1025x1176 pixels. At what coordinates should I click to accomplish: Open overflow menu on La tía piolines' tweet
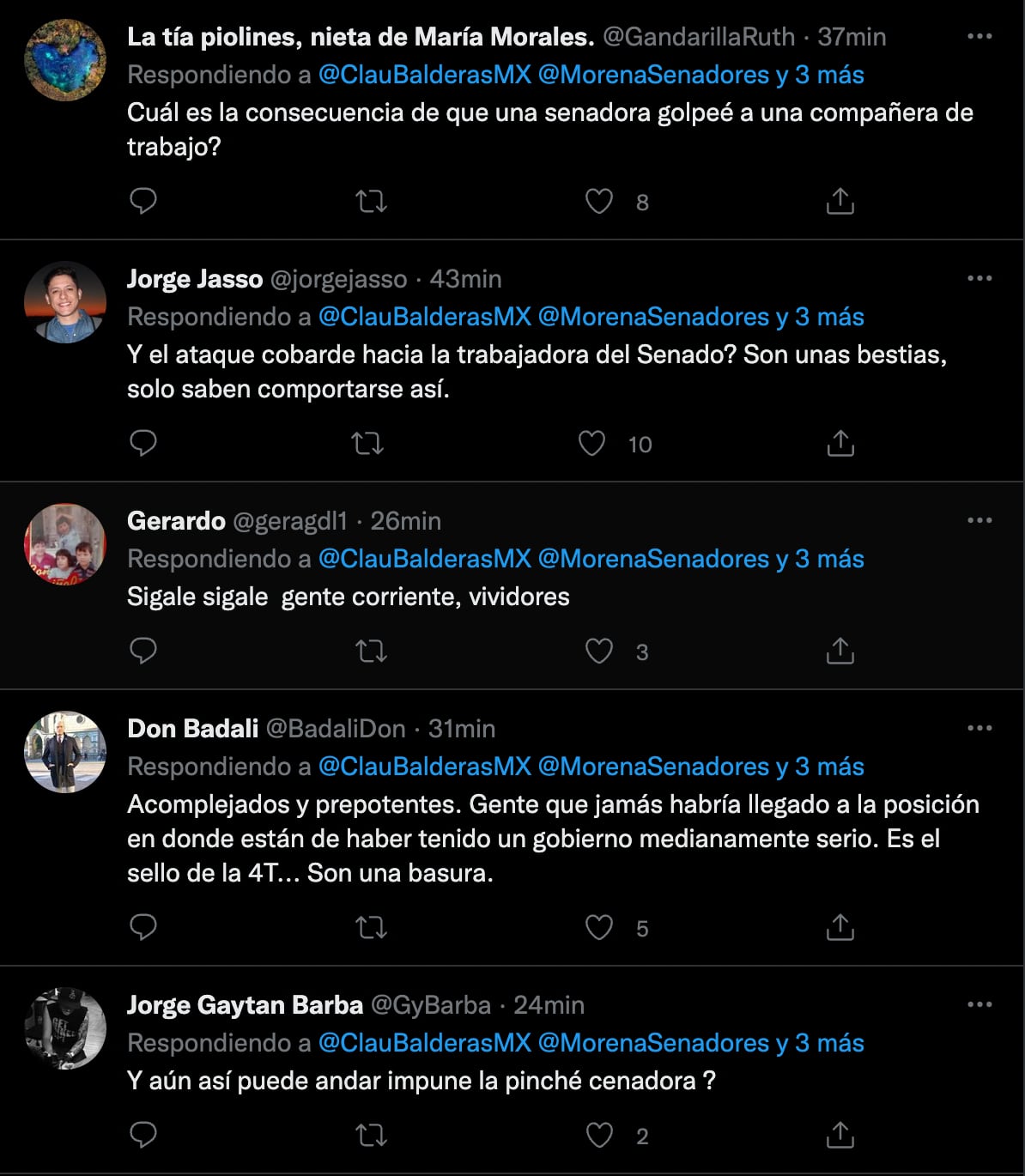979,36
